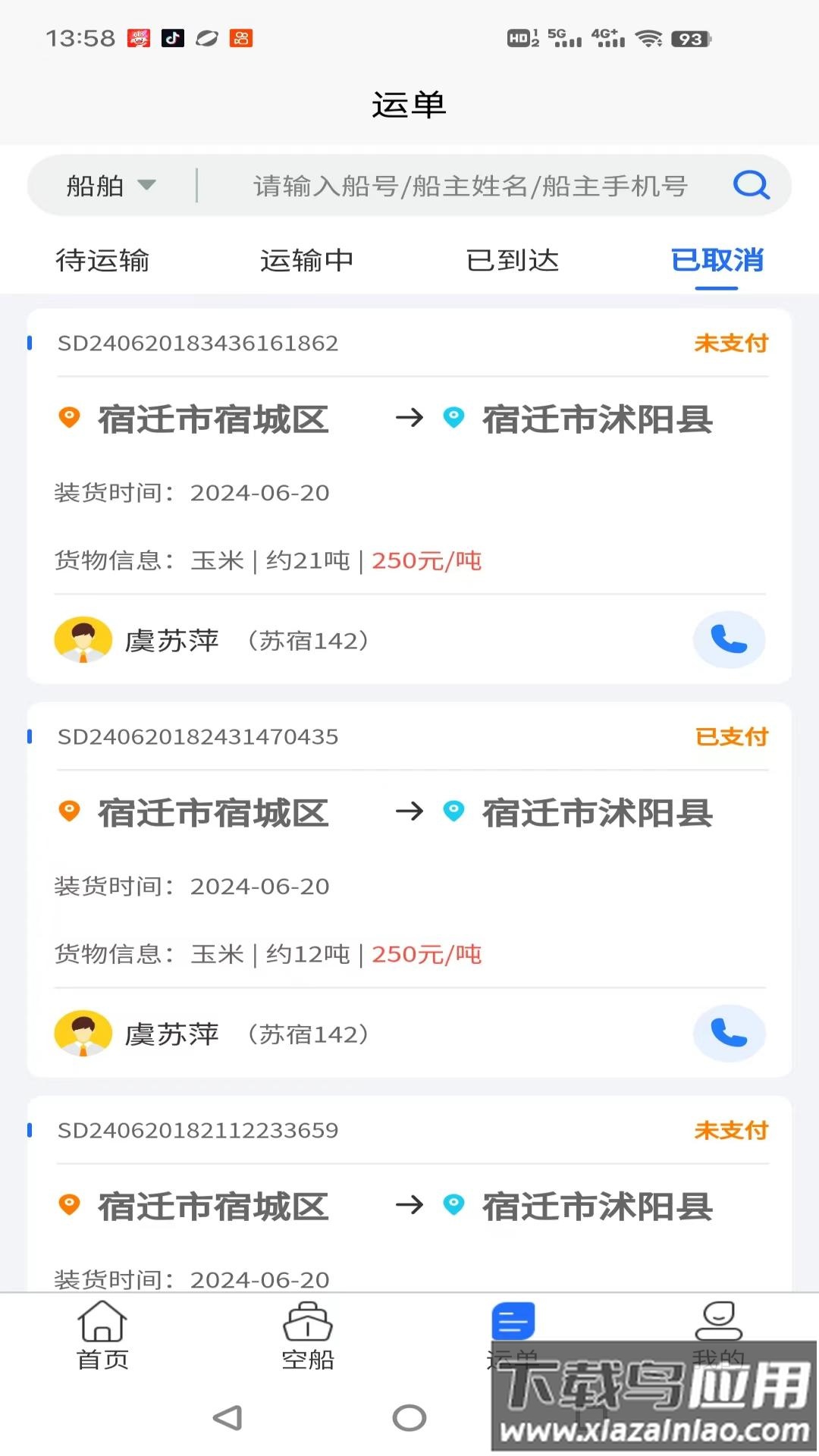Screen dimensions: 819x1456
Task: Call shipowner 虞苏萍 on the first order
Action: pyautogui.click(x=729, y=639)
